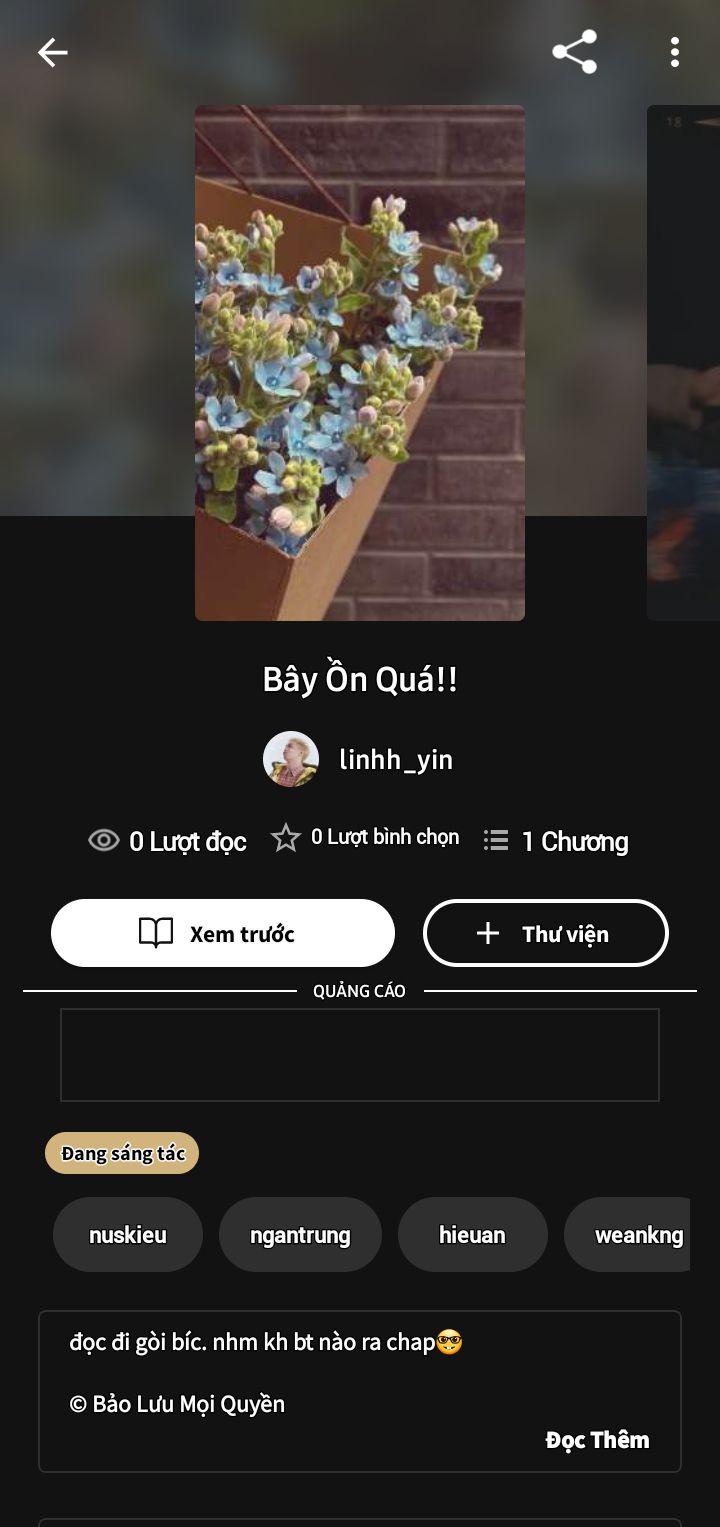The height and width of the screenshot is (1527, 720).
Task: Expand description with Đọc Thêm
Action: click(x=597, y=1440)
